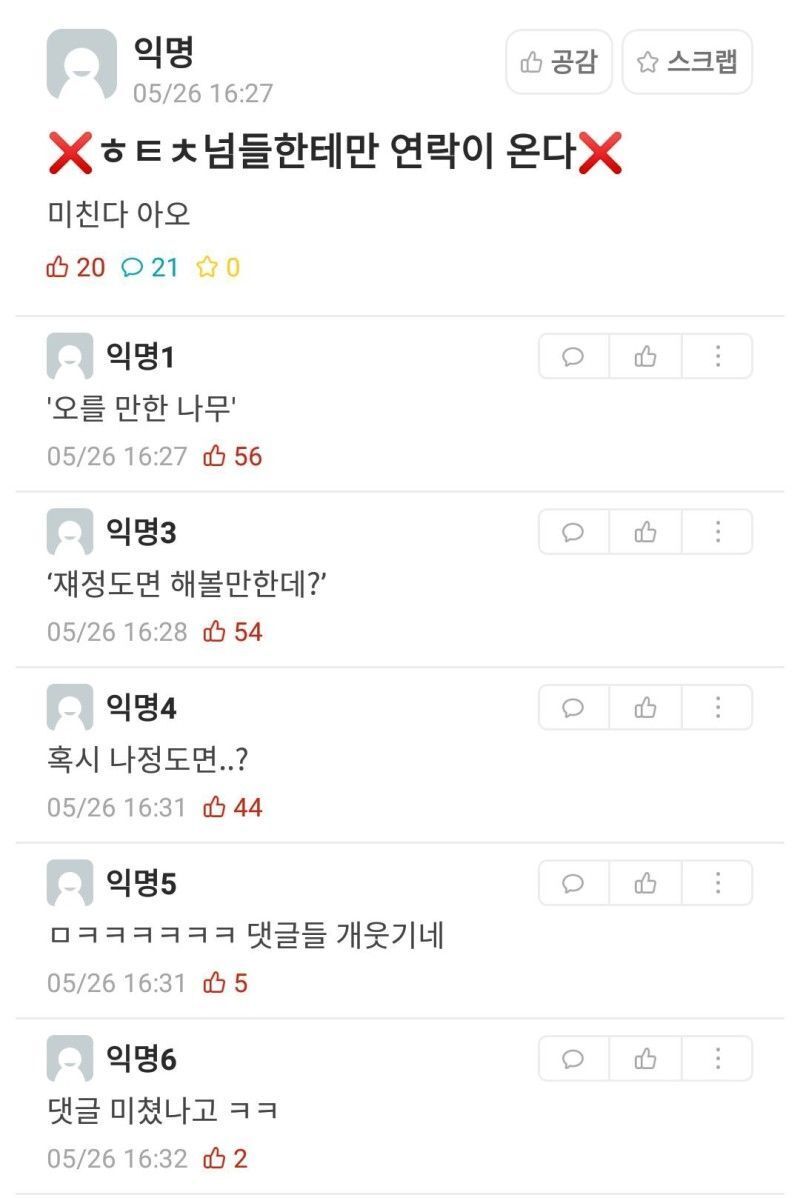
Task: Click the like thumbs-up icon under 익명6's comment
Action: pyautogui.click(x=645, y=1059)
